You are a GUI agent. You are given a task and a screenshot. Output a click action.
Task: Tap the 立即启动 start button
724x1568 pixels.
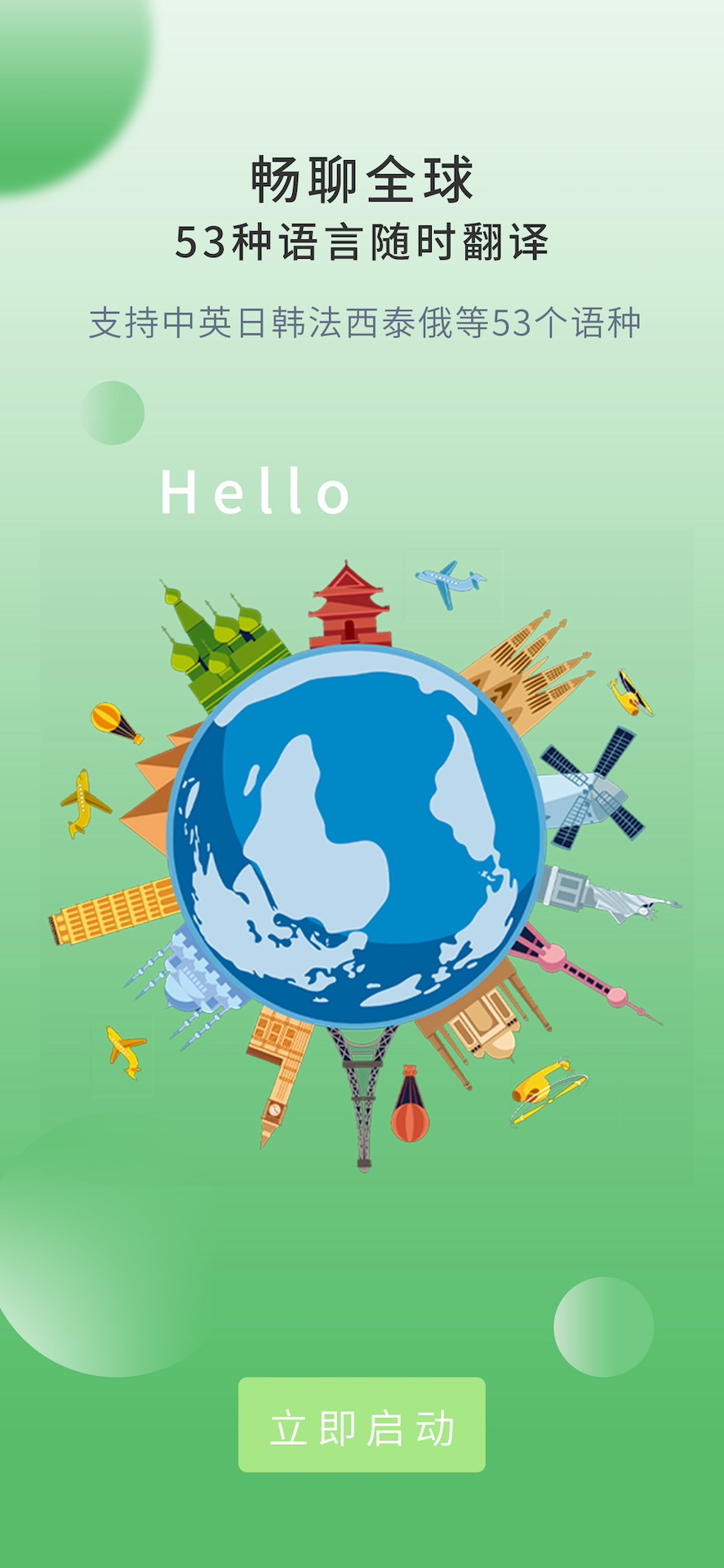[362, 1424]
